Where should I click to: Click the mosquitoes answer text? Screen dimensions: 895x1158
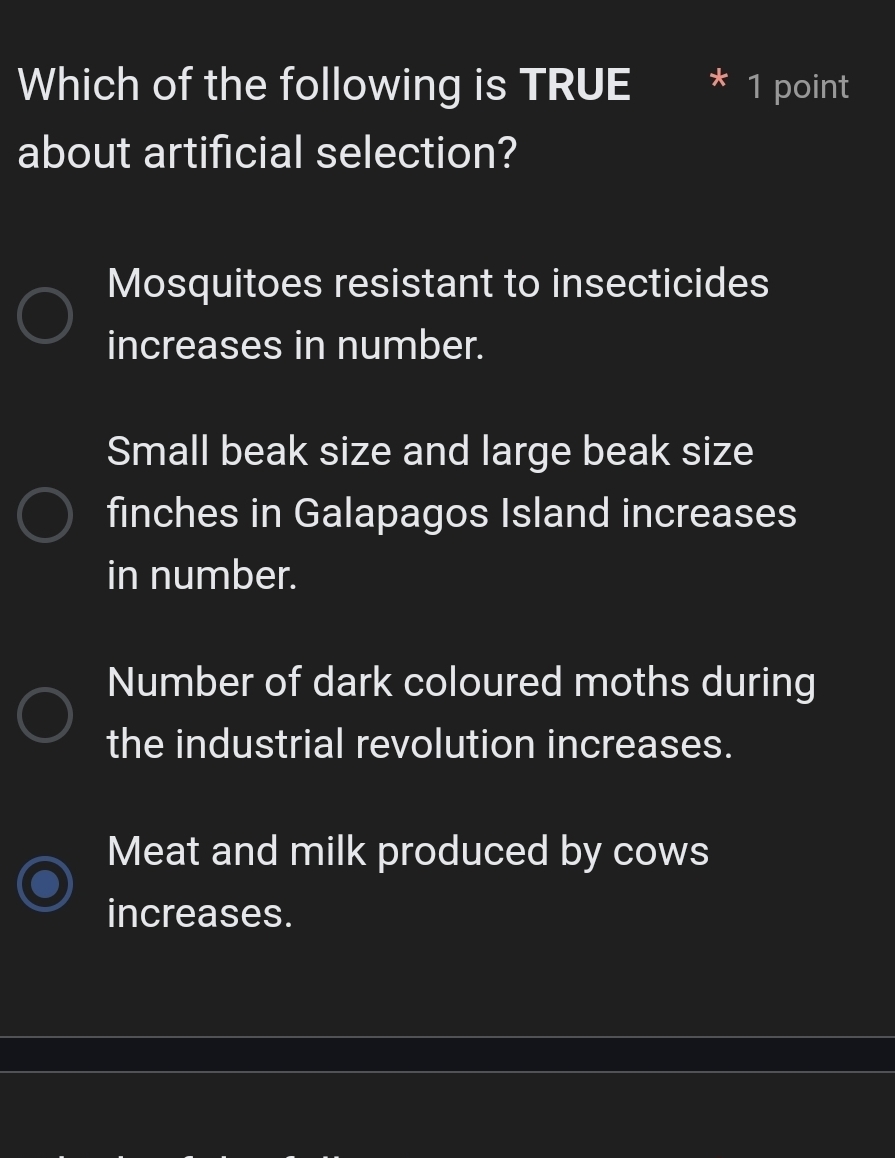coord(438,313)
